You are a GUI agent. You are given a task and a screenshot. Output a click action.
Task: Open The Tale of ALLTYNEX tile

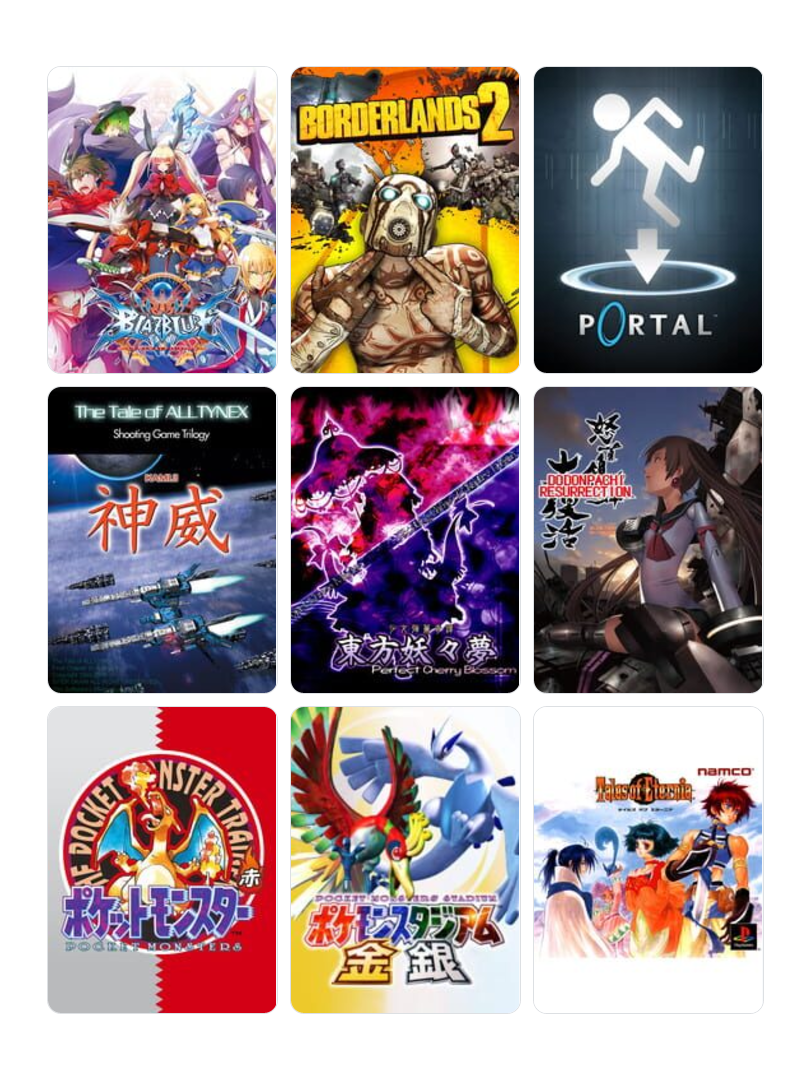[x=162, y=540]
